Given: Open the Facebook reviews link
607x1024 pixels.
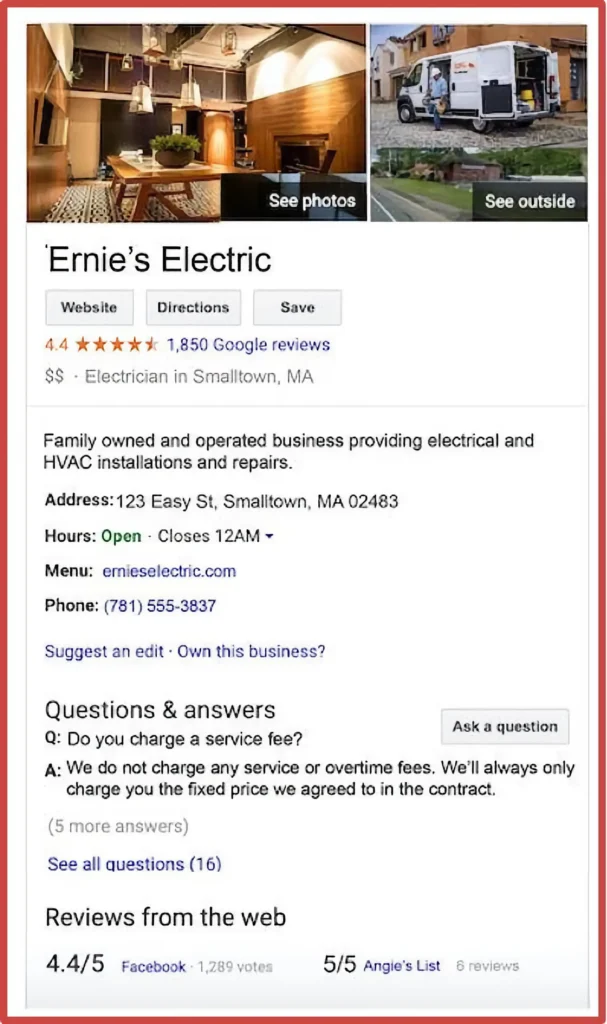Looking at the screenshot, I should [153, 967].
